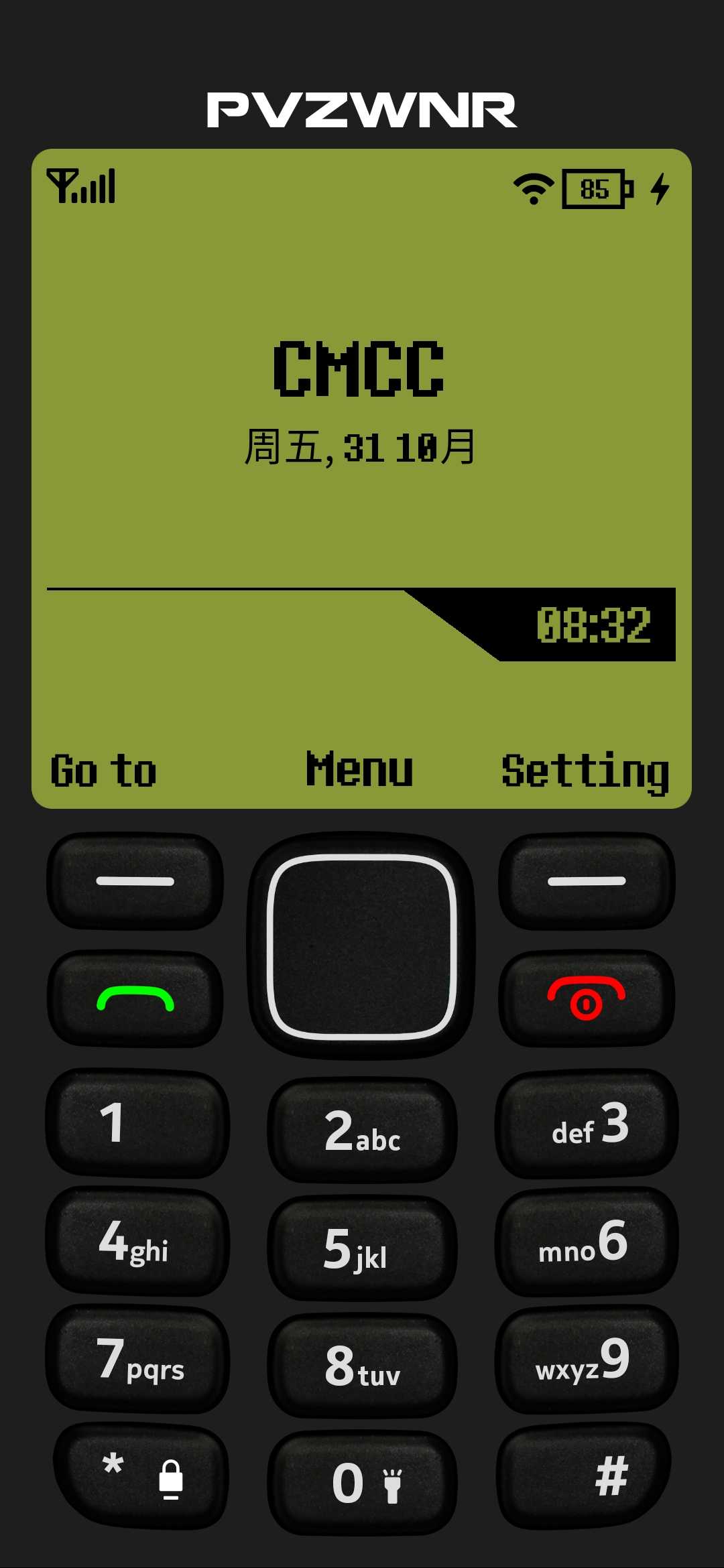This screenshot has height=1568, width=724.
Task: Tap the center square navigation key
Action: point(362,946)
